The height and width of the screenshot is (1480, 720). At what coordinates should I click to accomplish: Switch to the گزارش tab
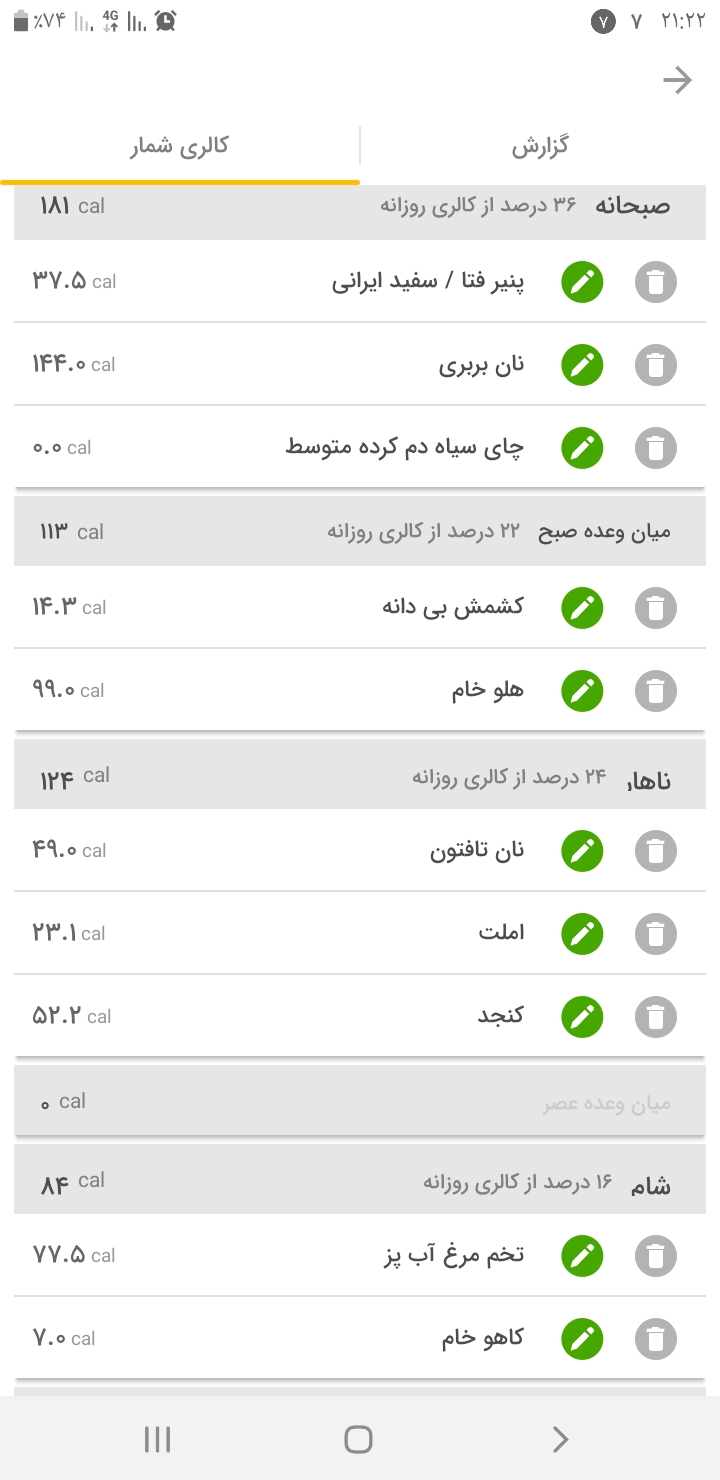(540, 146)
